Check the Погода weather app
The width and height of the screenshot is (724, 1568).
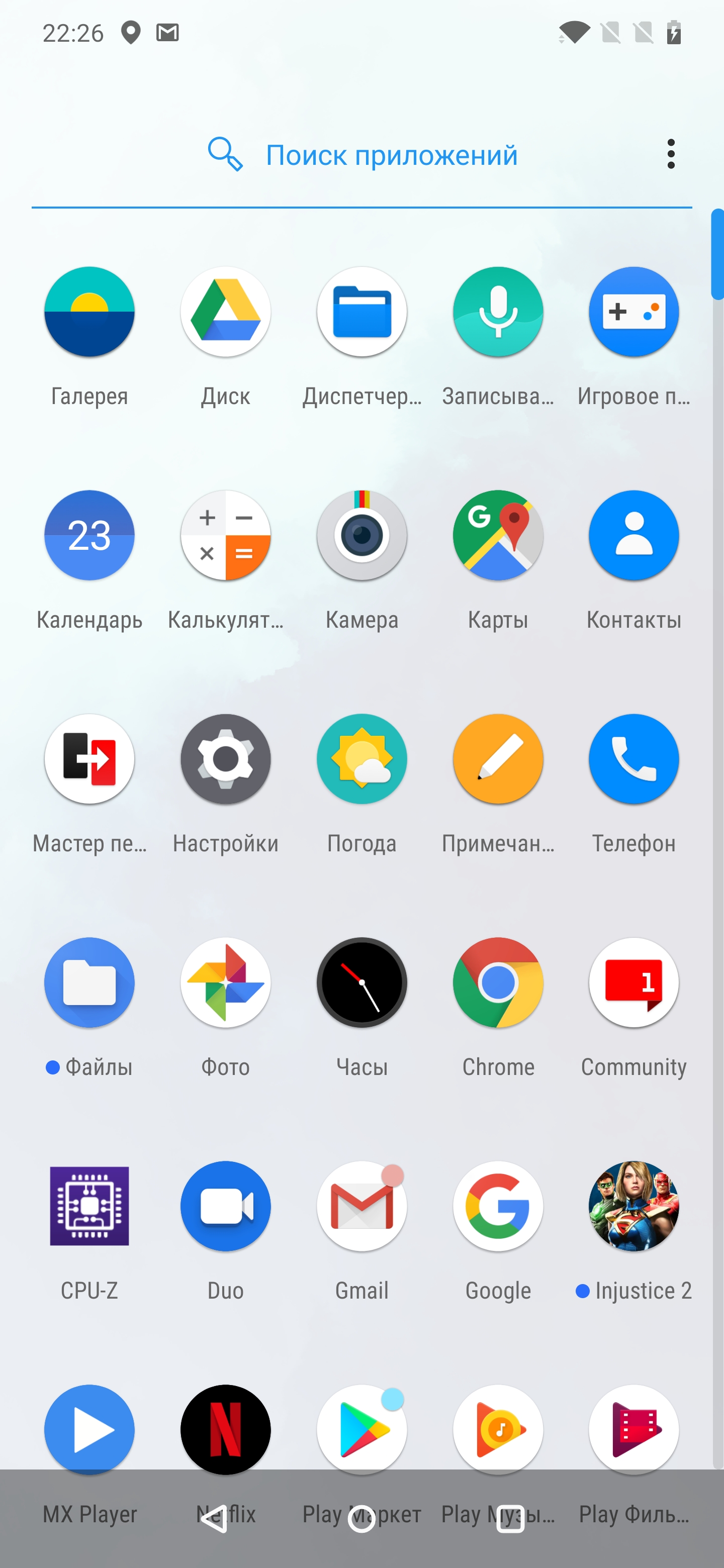361,758
